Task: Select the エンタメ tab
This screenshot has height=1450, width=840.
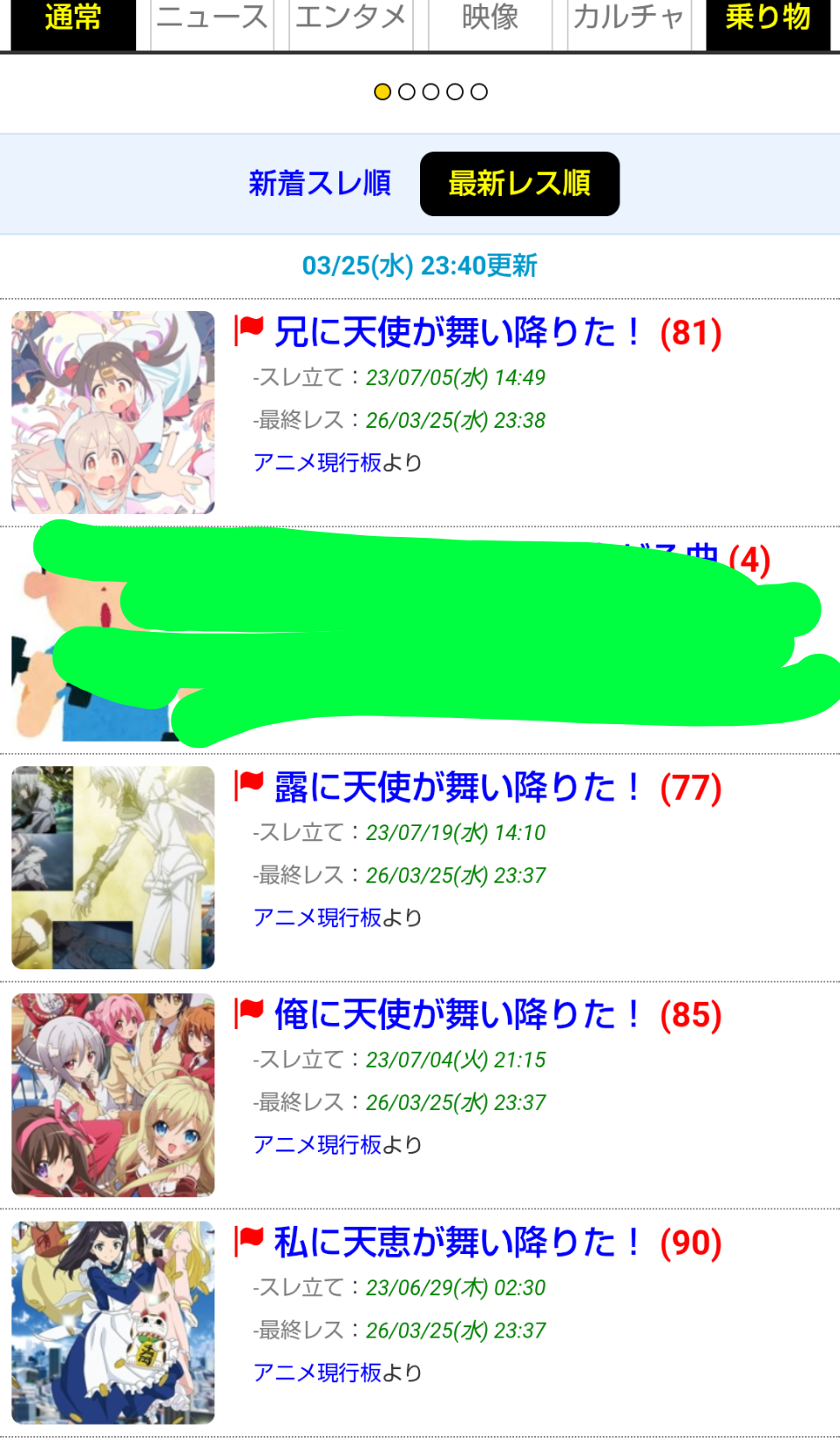Action: (351, 19)
